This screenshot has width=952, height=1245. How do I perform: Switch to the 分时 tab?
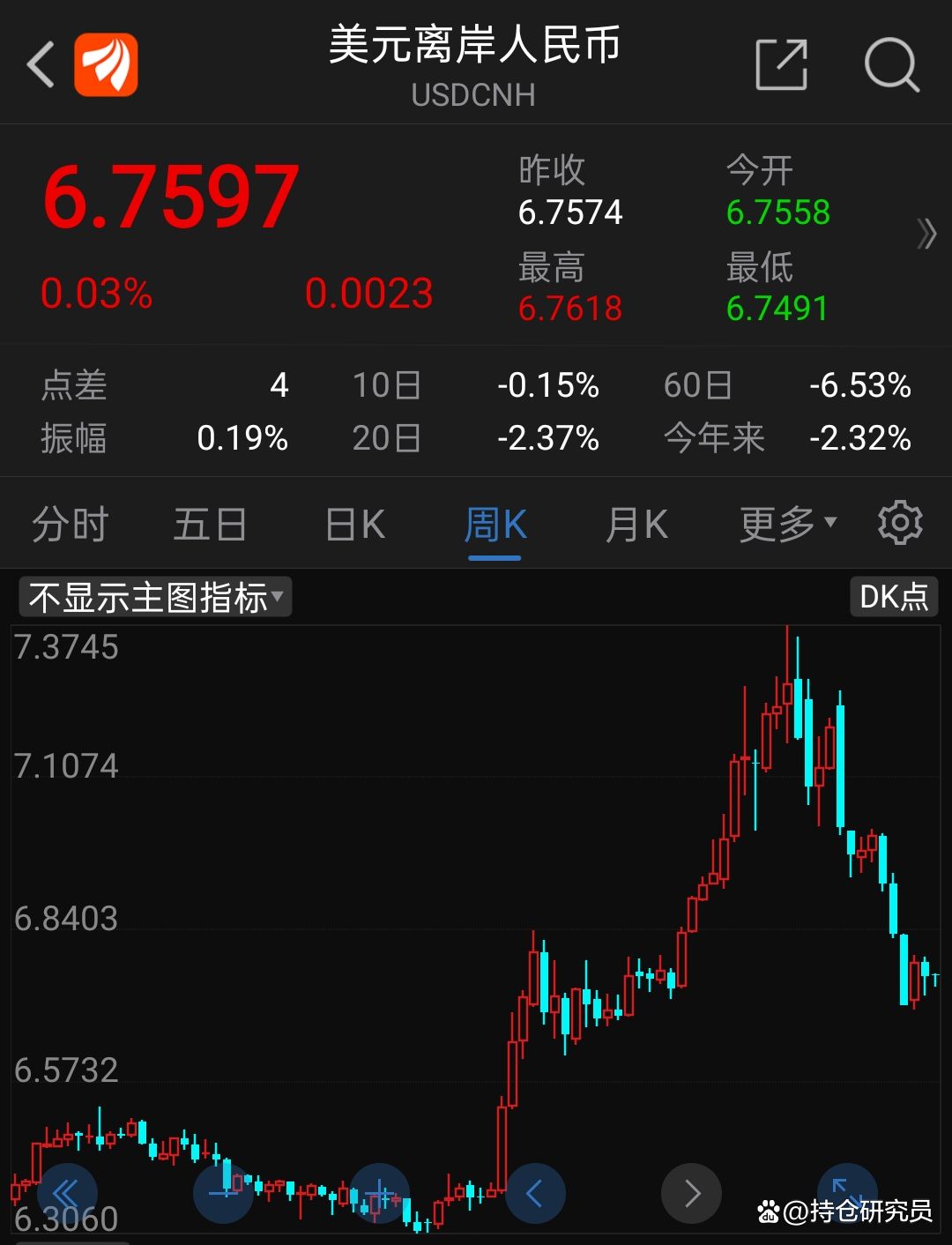70,522
